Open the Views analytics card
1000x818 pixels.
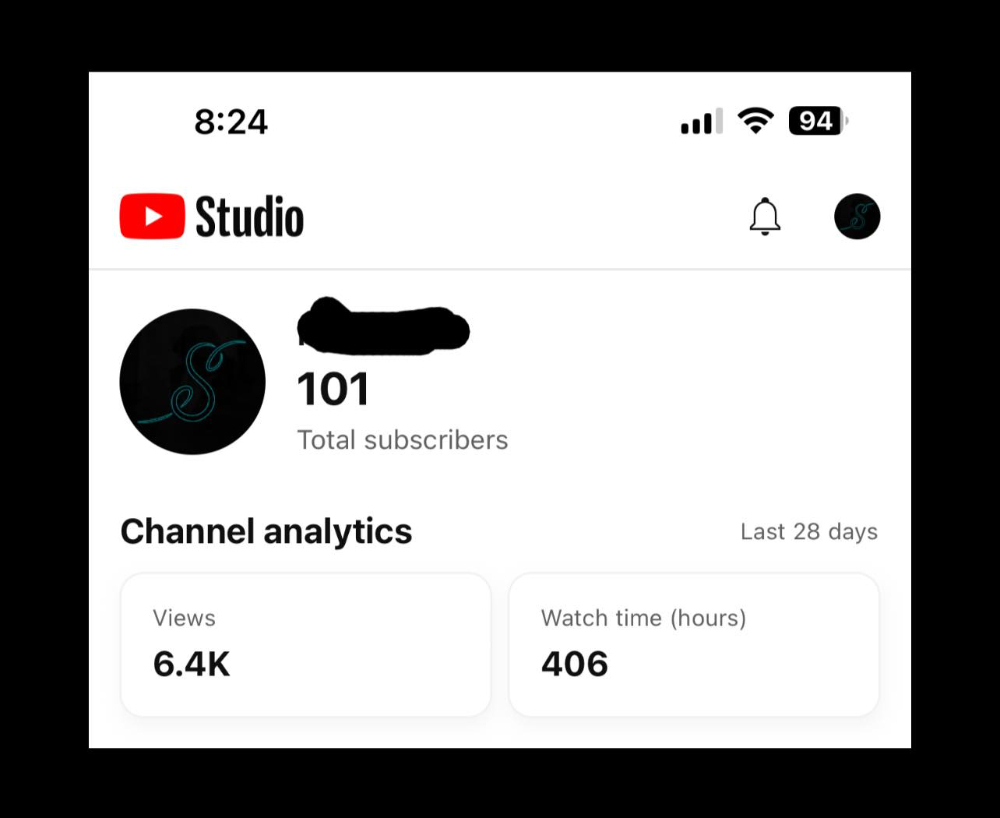[305, 644]
